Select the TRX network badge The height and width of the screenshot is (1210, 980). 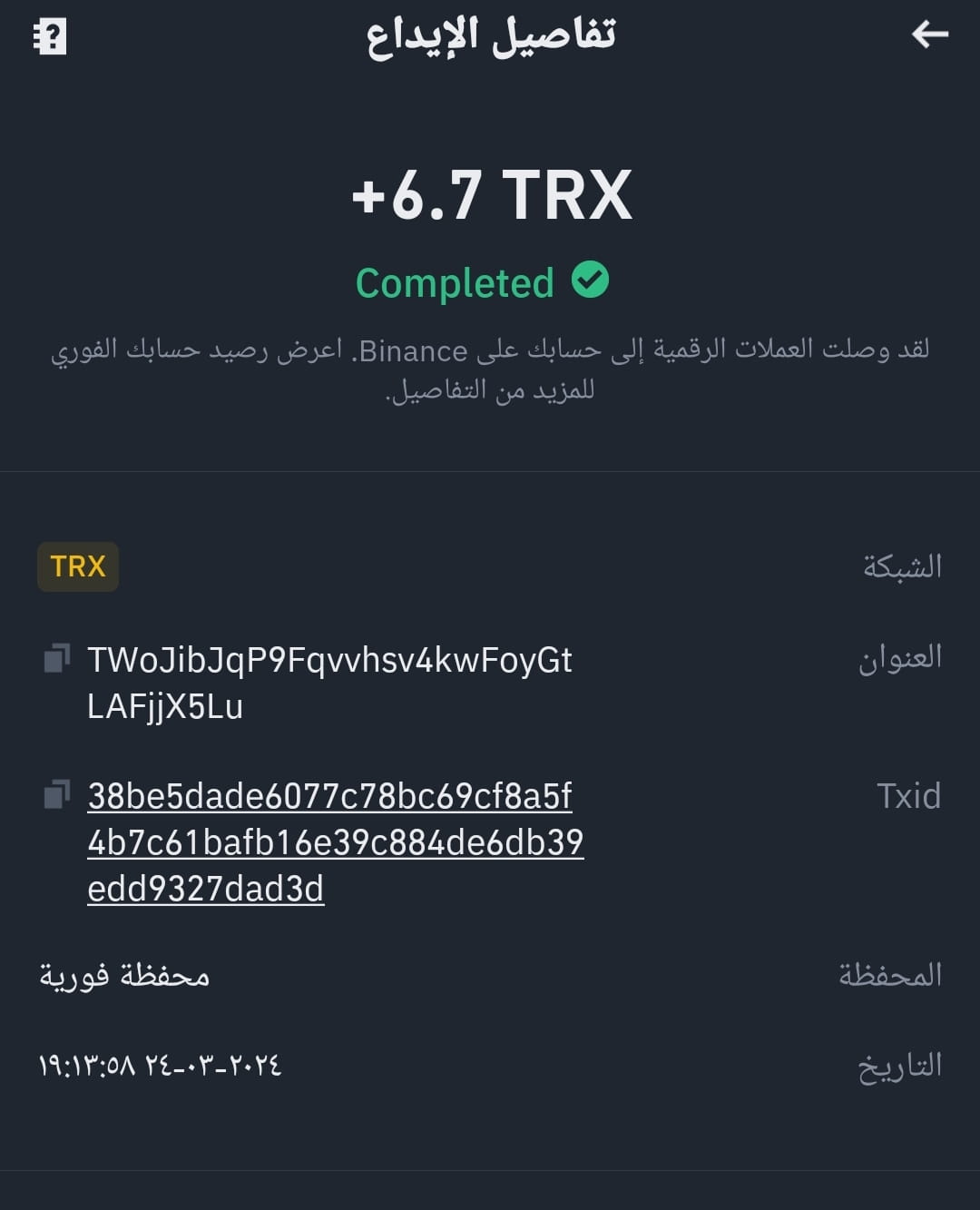point(77,567)
